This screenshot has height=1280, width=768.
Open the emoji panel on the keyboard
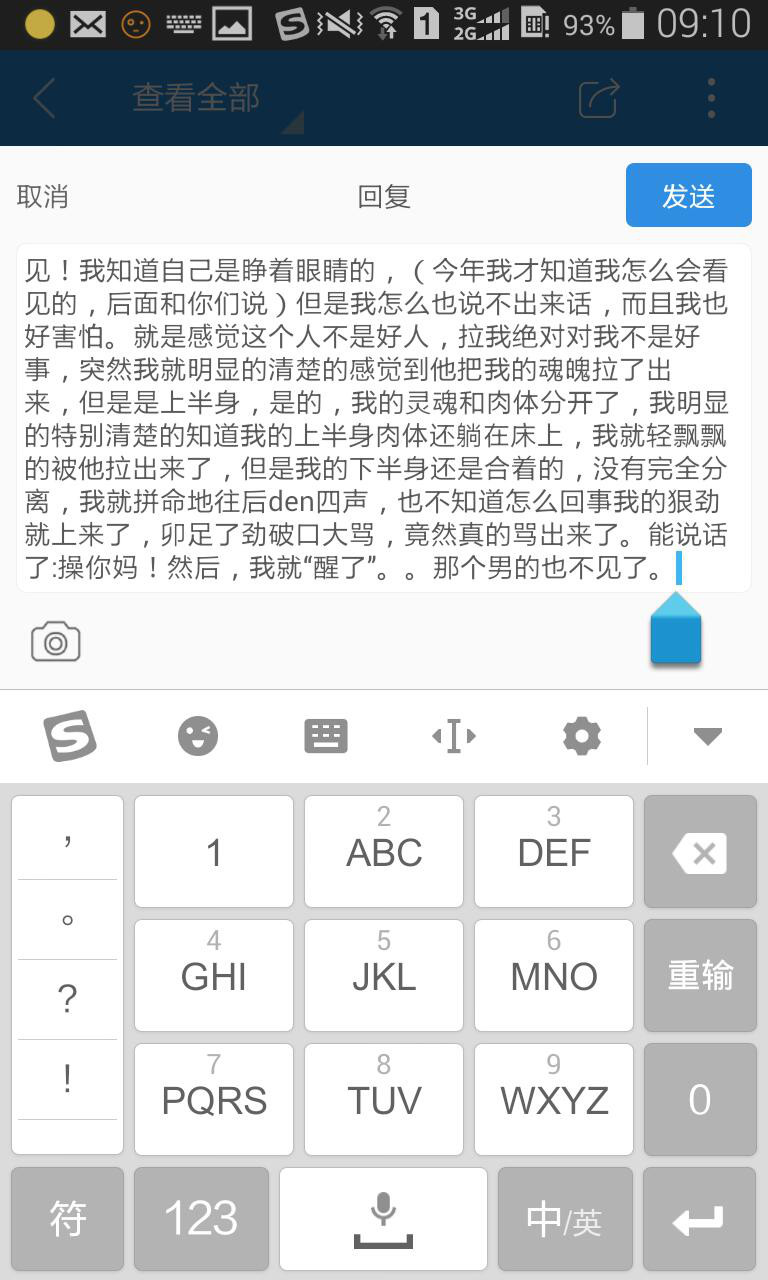pos(198,737)
